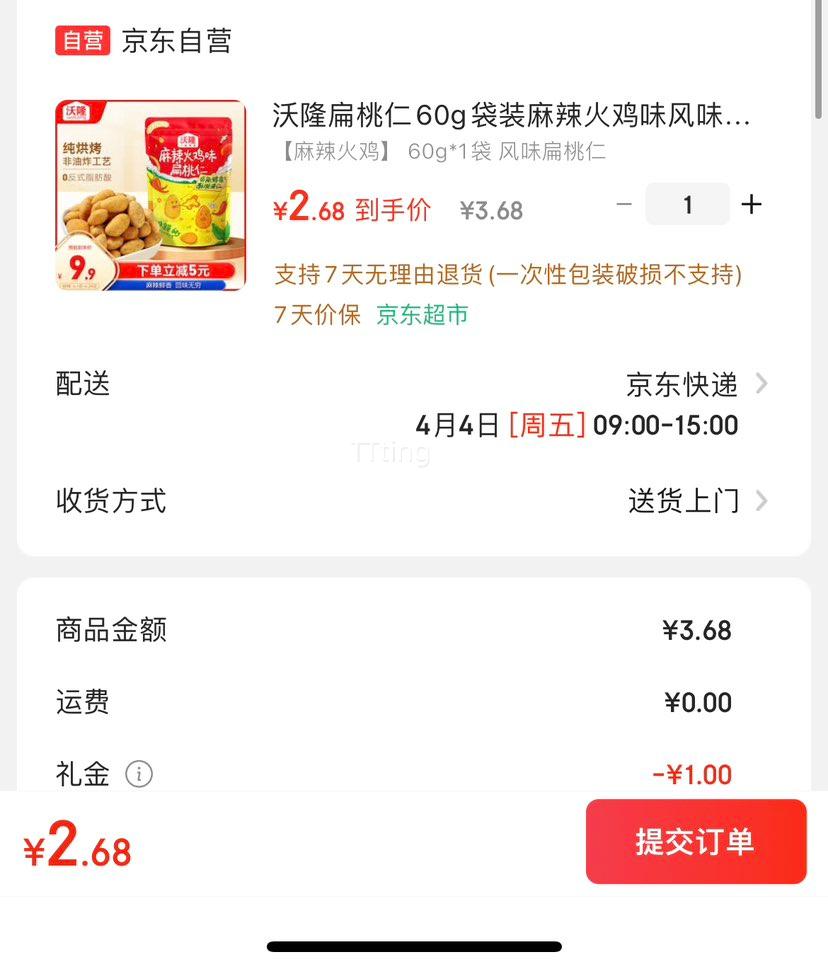Increase item quantity with the plus button
828x969 pixels.
click(751, 205)
